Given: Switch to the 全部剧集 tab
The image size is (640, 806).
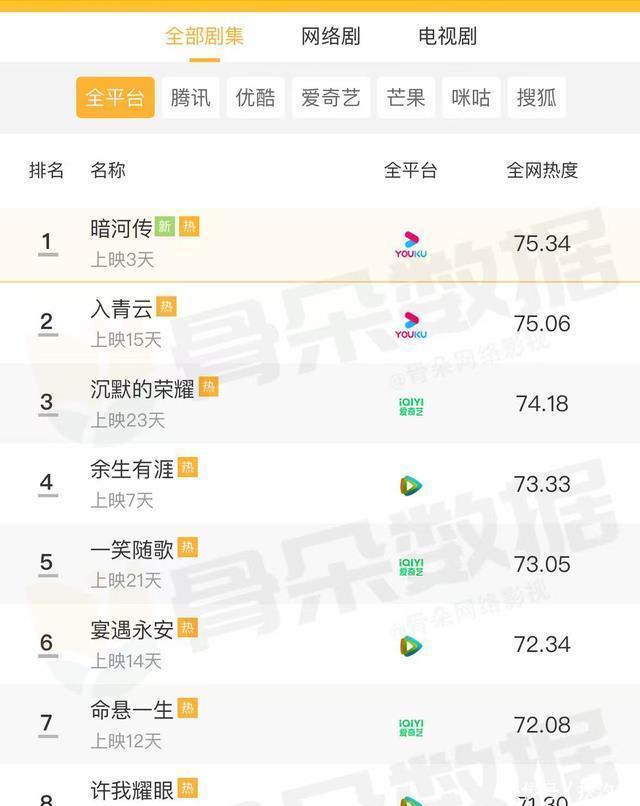Looking at the screenshot, I should pyautogui.click(x=204, y=37).
